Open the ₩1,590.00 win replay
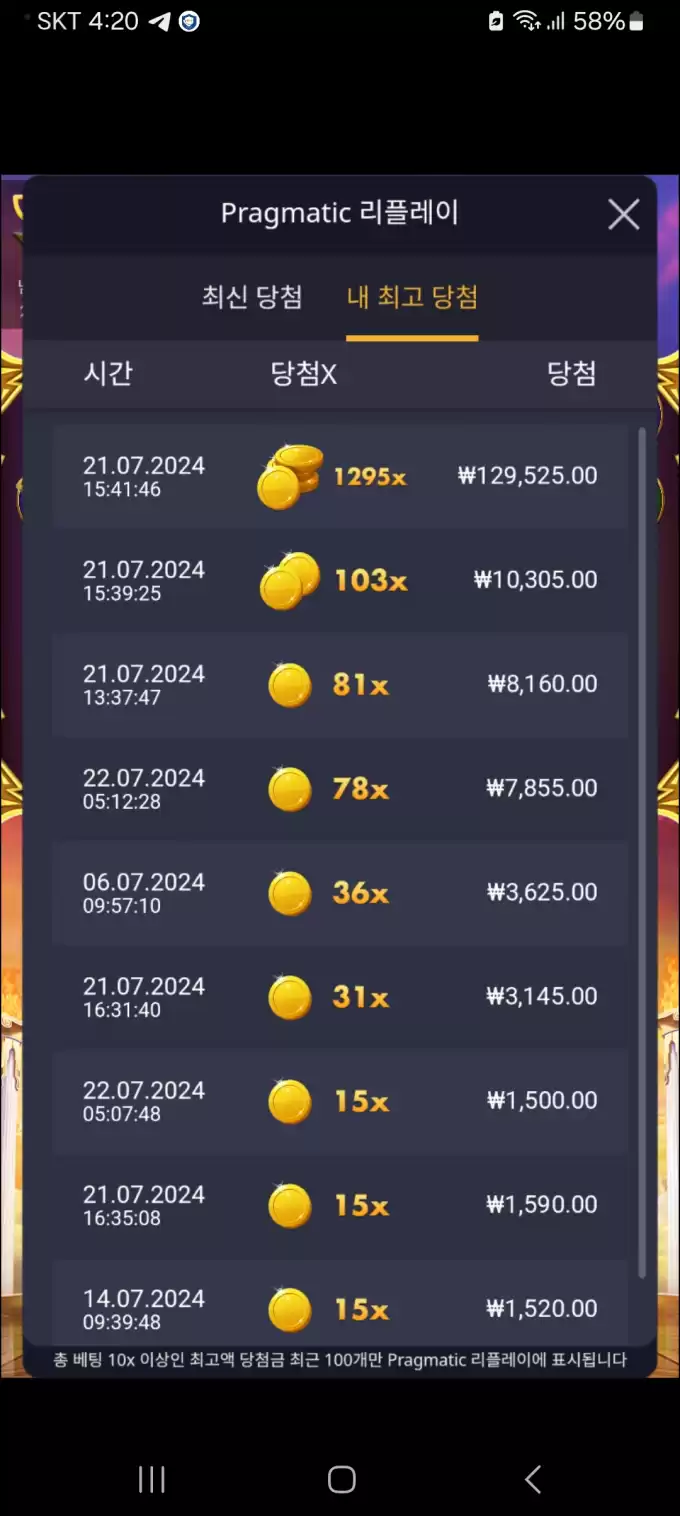 (x=340, y=1205)
